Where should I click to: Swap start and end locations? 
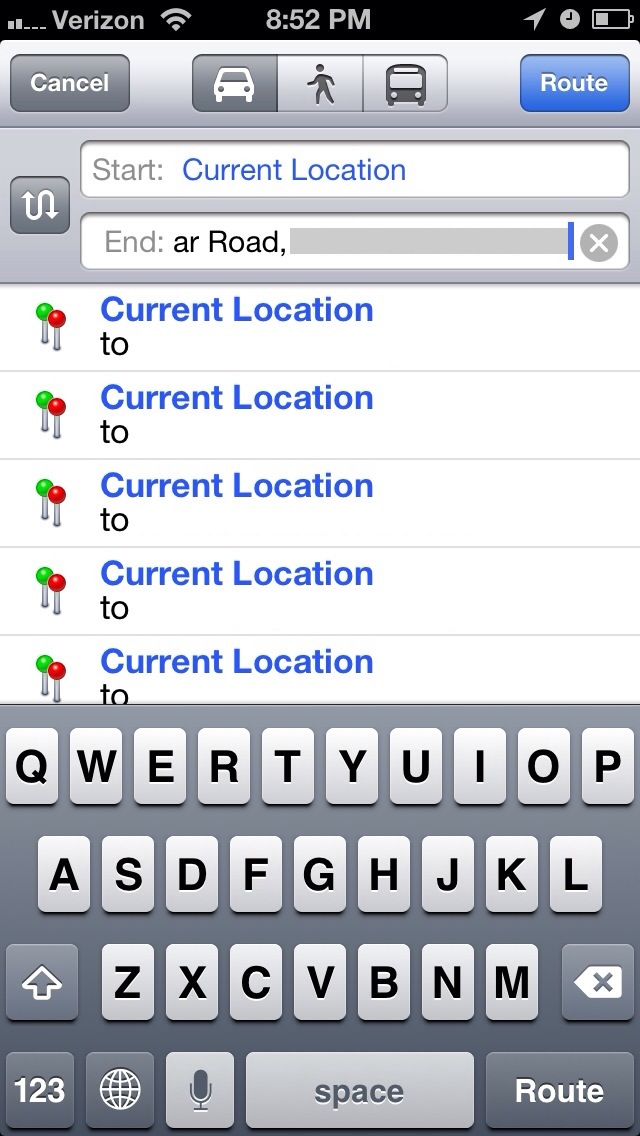tap(39, 205)
